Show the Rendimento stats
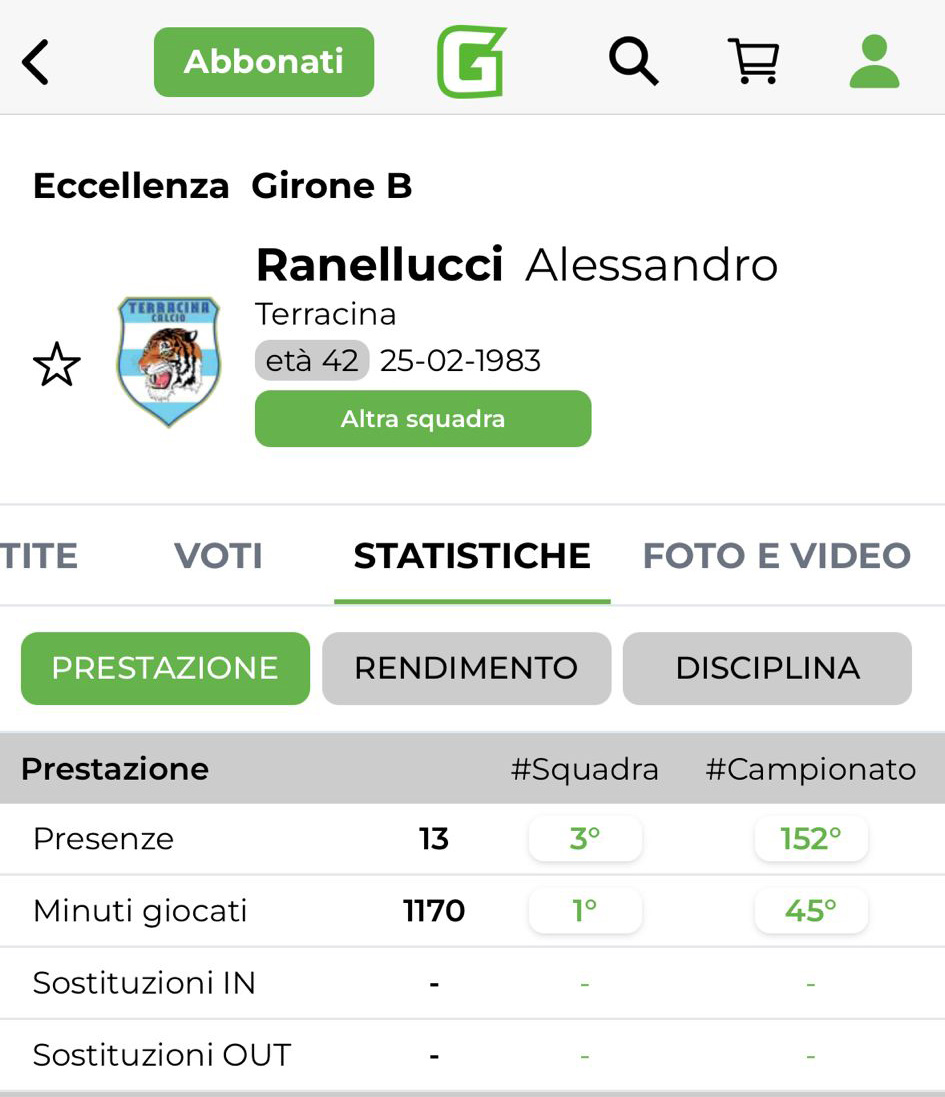 (466, 668)
